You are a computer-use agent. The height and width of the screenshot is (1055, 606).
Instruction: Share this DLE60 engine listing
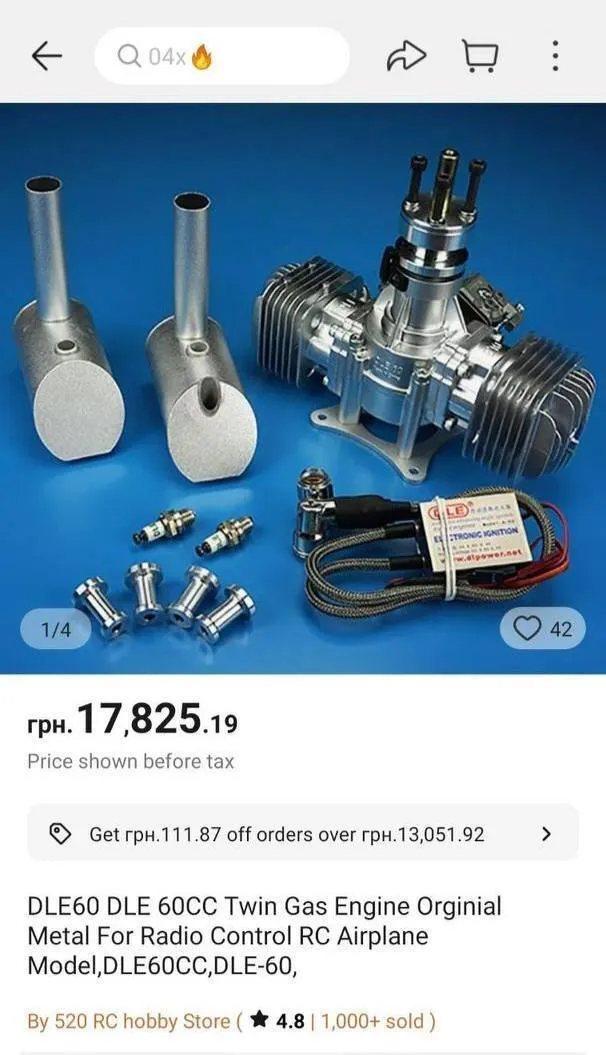[405, 57]
